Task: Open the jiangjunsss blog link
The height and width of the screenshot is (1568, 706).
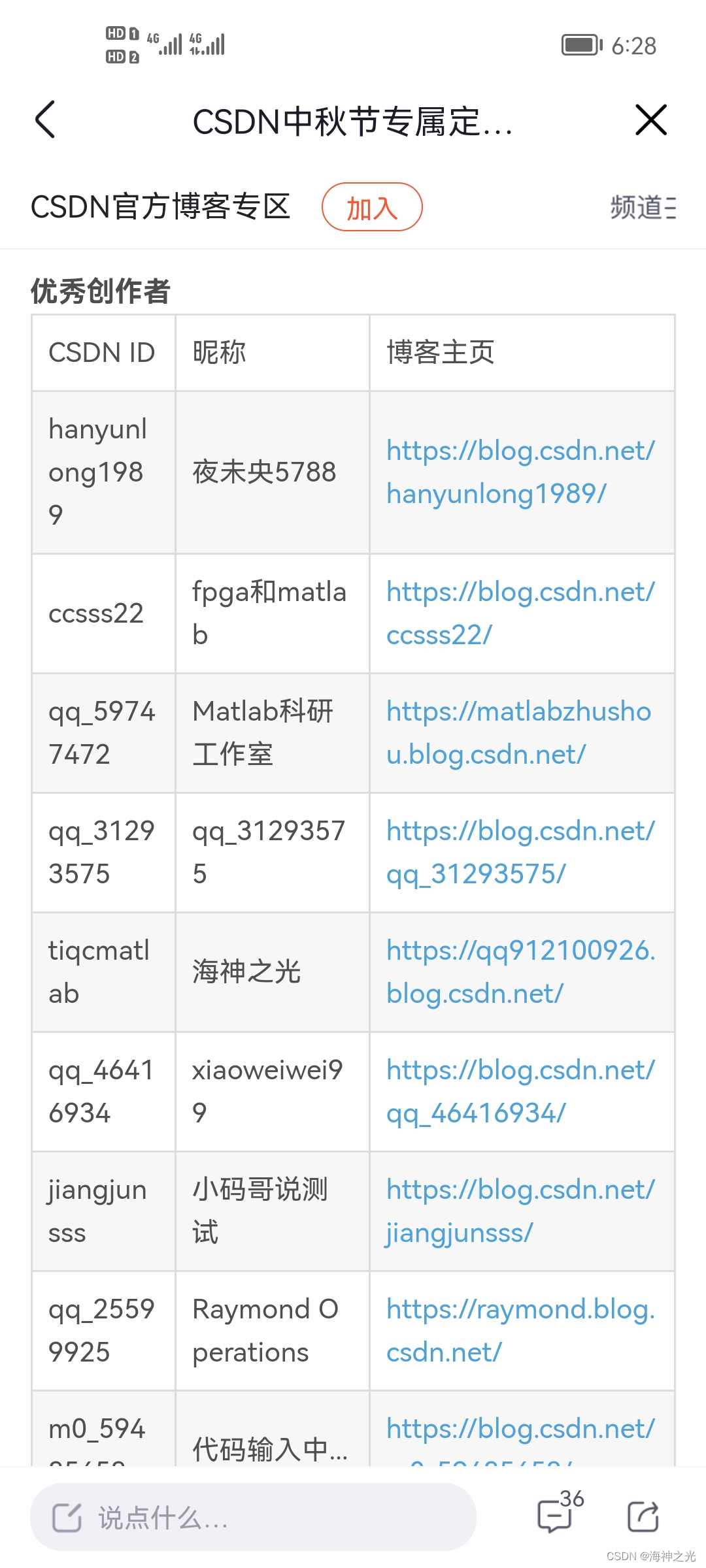Action: tap(520, 1211)
